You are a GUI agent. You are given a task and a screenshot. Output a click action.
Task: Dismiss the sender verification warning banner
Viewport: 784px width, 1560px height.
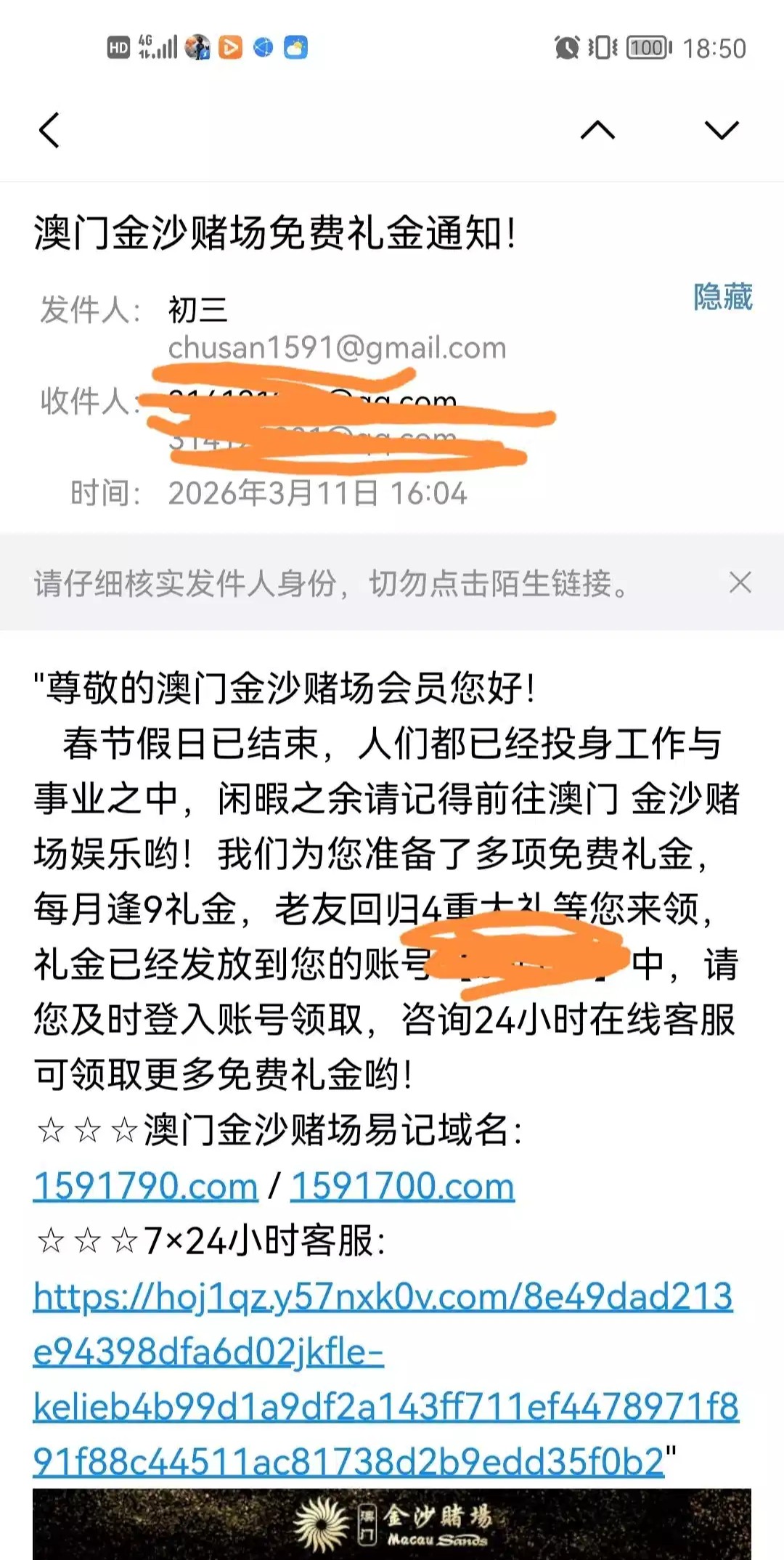coord(740,582)
